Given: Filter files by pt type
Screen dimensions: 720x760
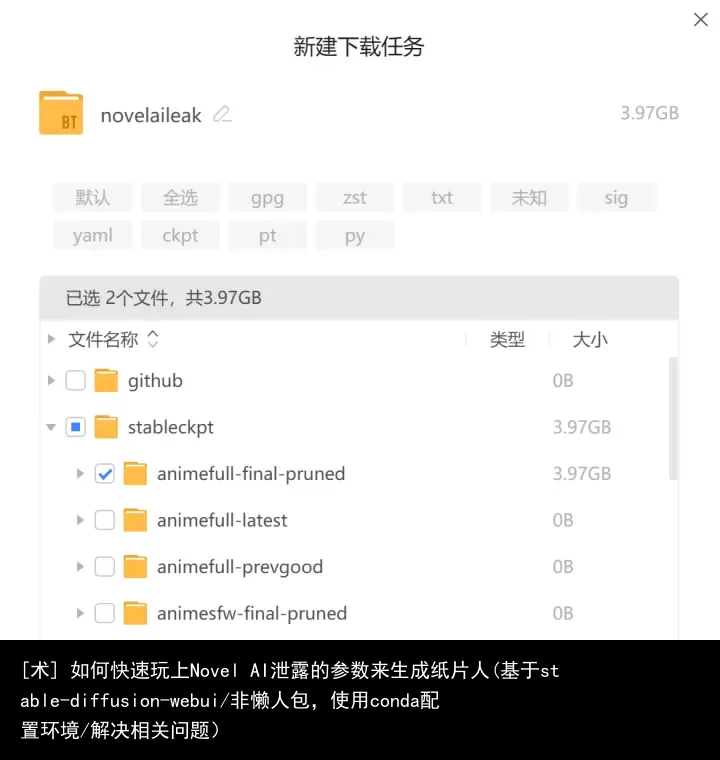Looking at the screenshot, I should coord(267,236).
